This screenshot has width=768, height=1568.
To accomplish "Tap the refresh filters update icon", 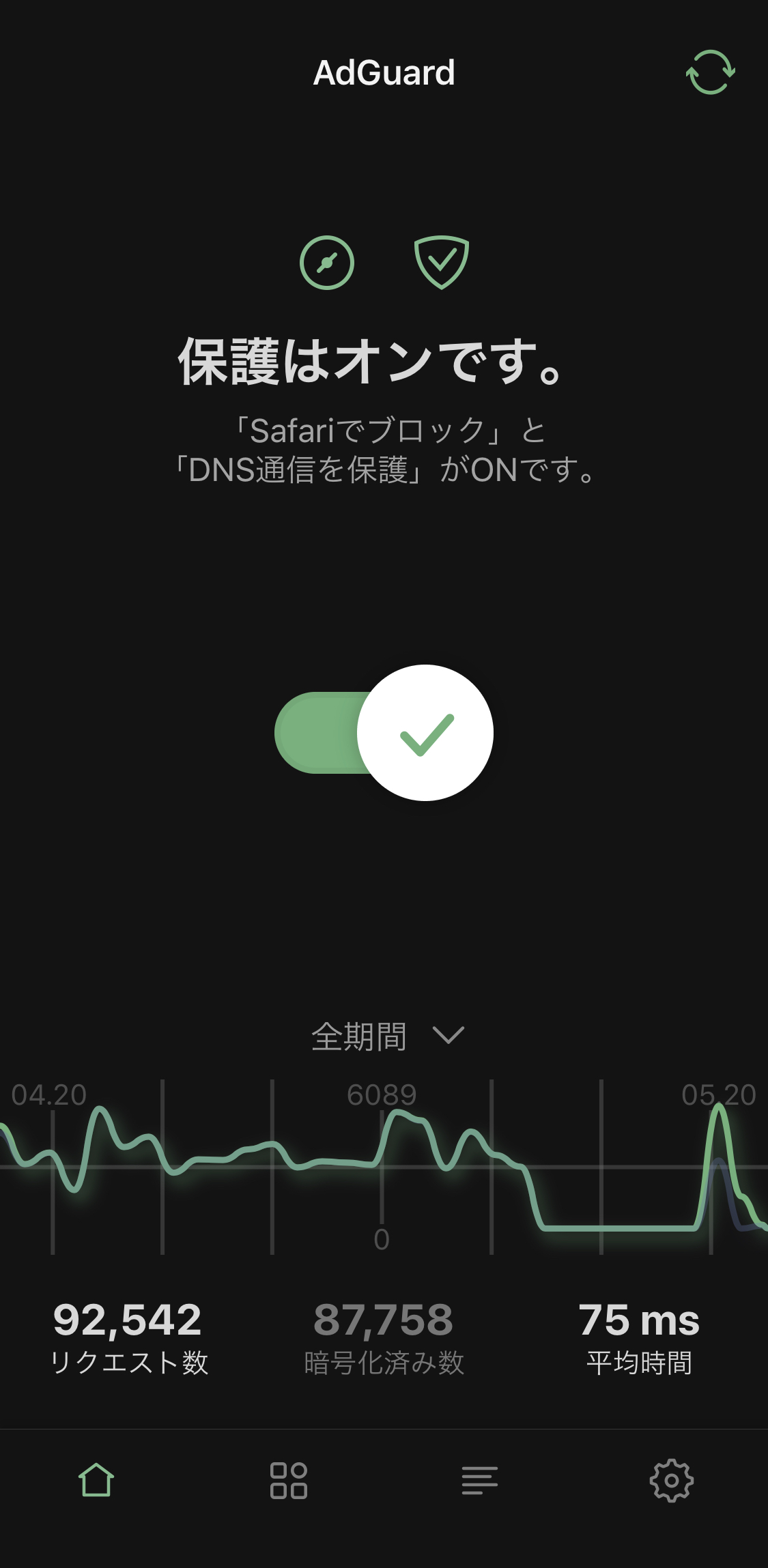I will tap(710, 72).
